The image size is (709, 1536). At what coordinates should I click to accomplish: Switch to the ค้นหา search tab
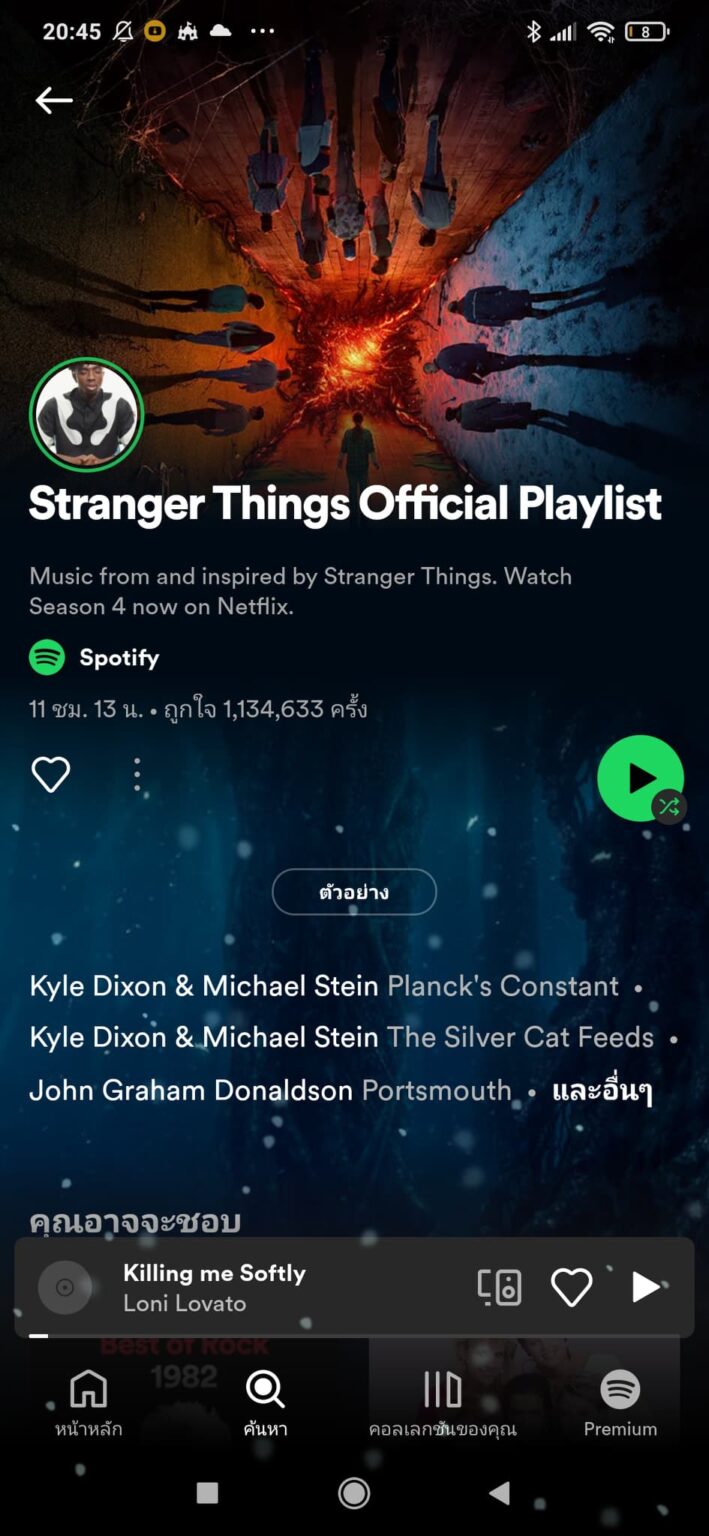265,1402
